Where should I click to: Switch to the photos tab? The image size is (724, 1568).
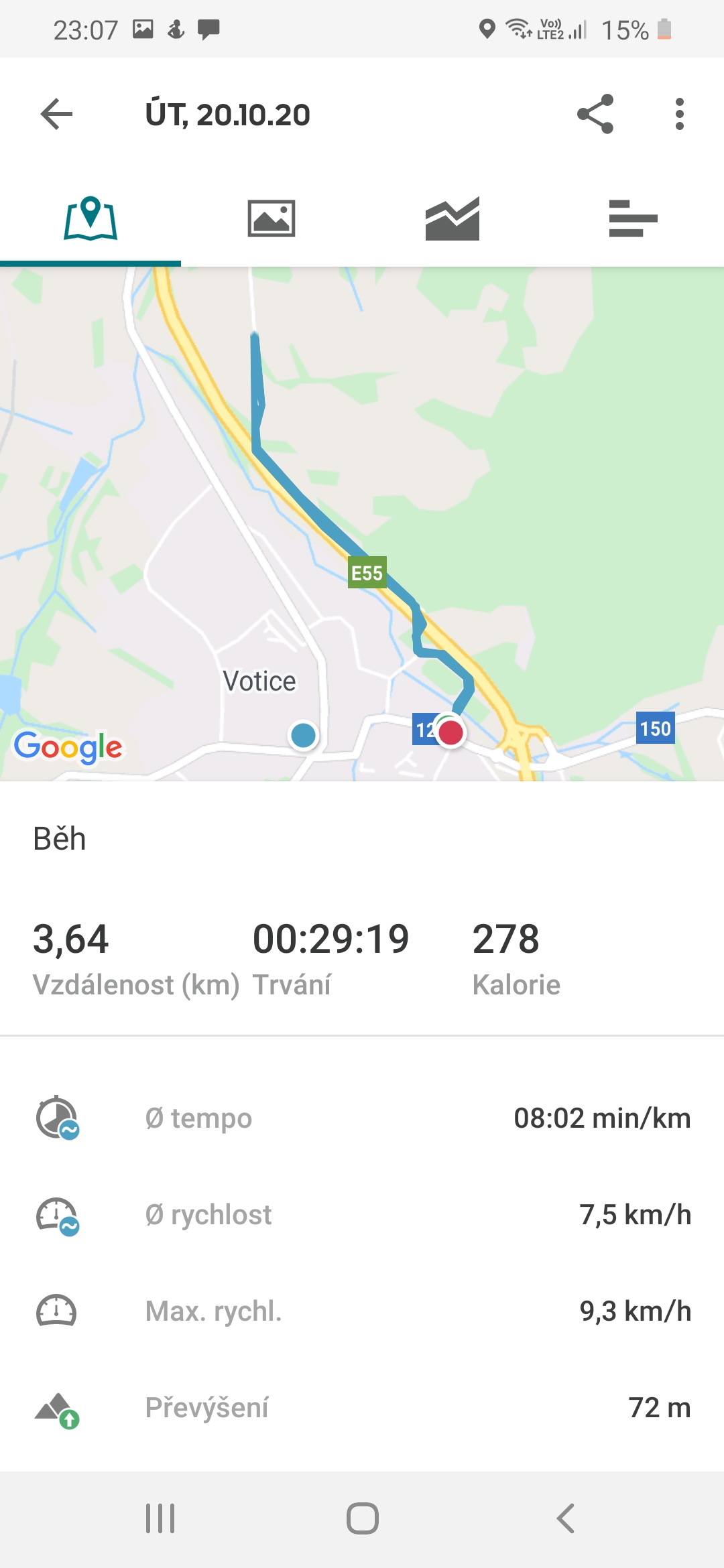click(271, 218)
